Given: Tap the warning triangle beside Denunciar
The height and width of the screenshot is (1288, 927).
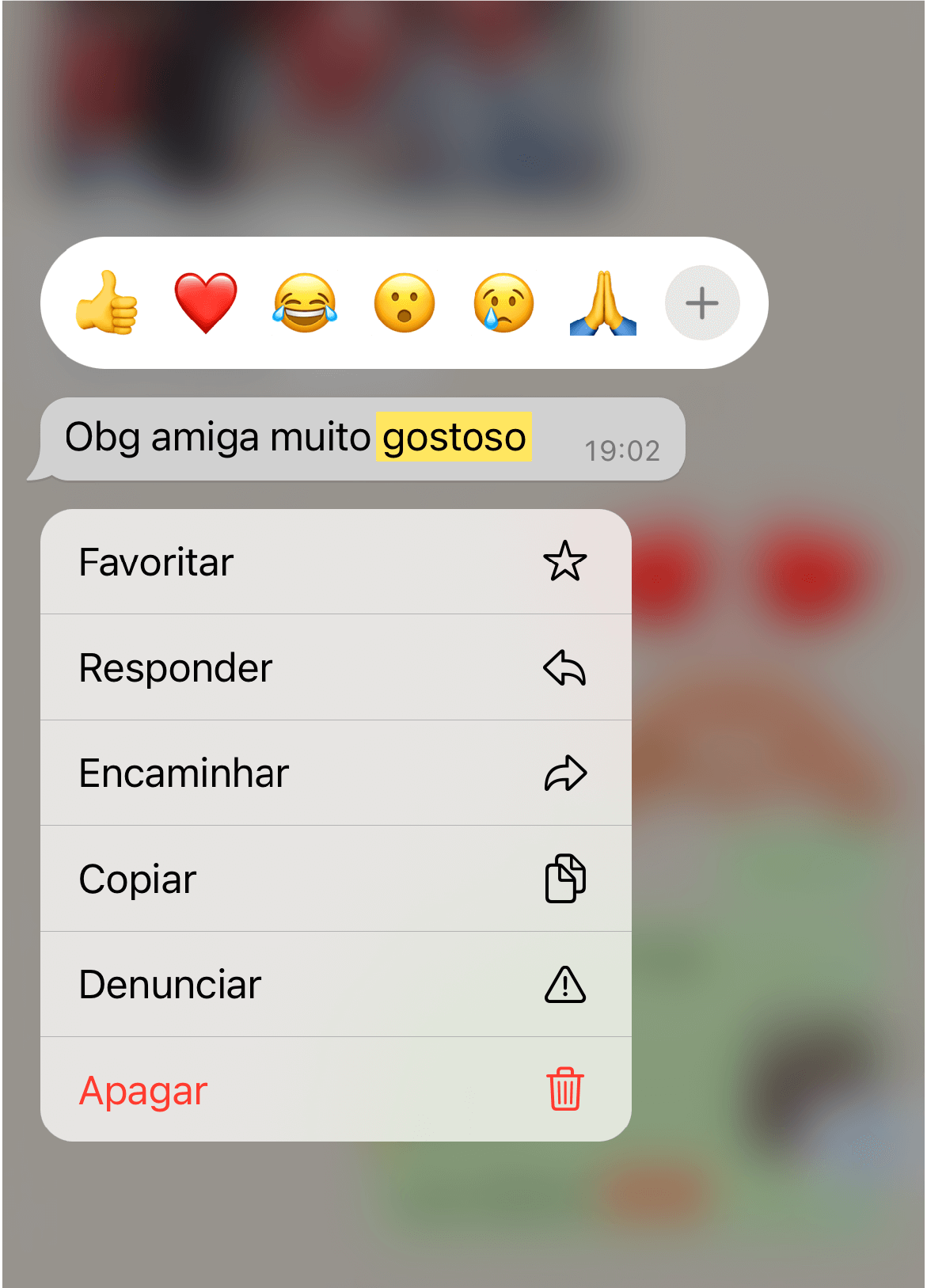Looking at the screenshot, I should (x=564, y=984).
